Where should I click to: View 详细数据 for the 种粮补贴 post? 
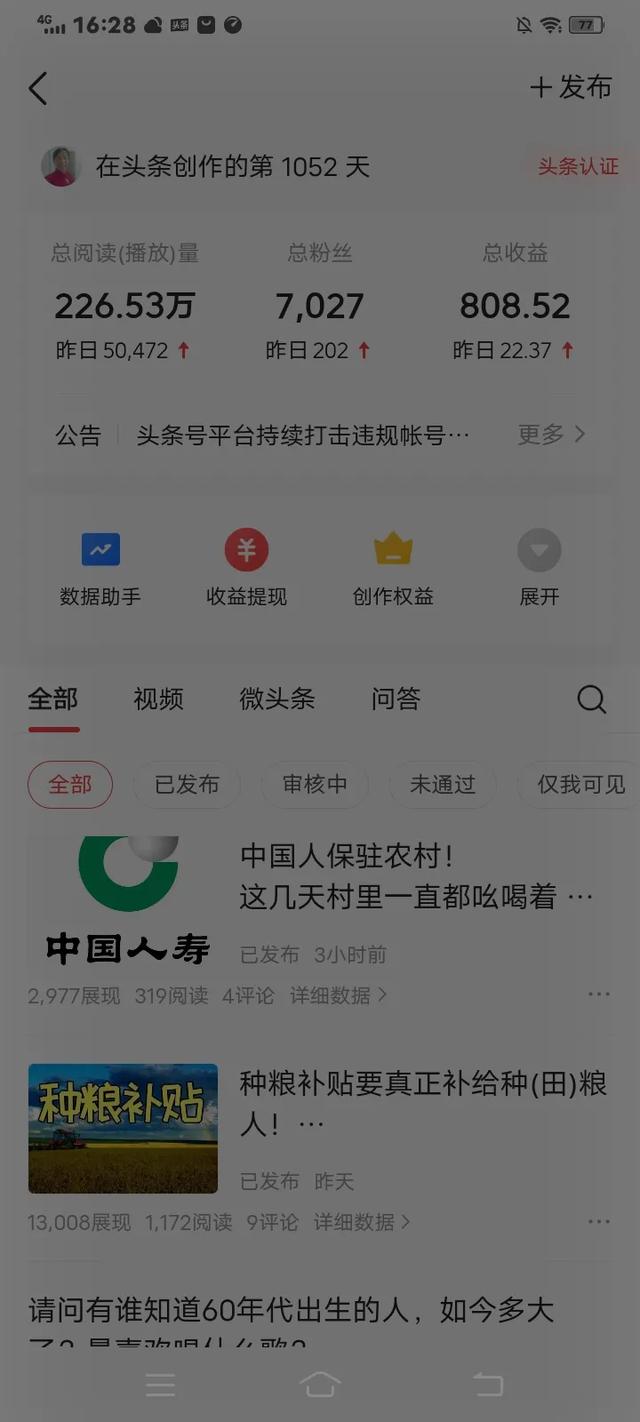pos(361,1222)
